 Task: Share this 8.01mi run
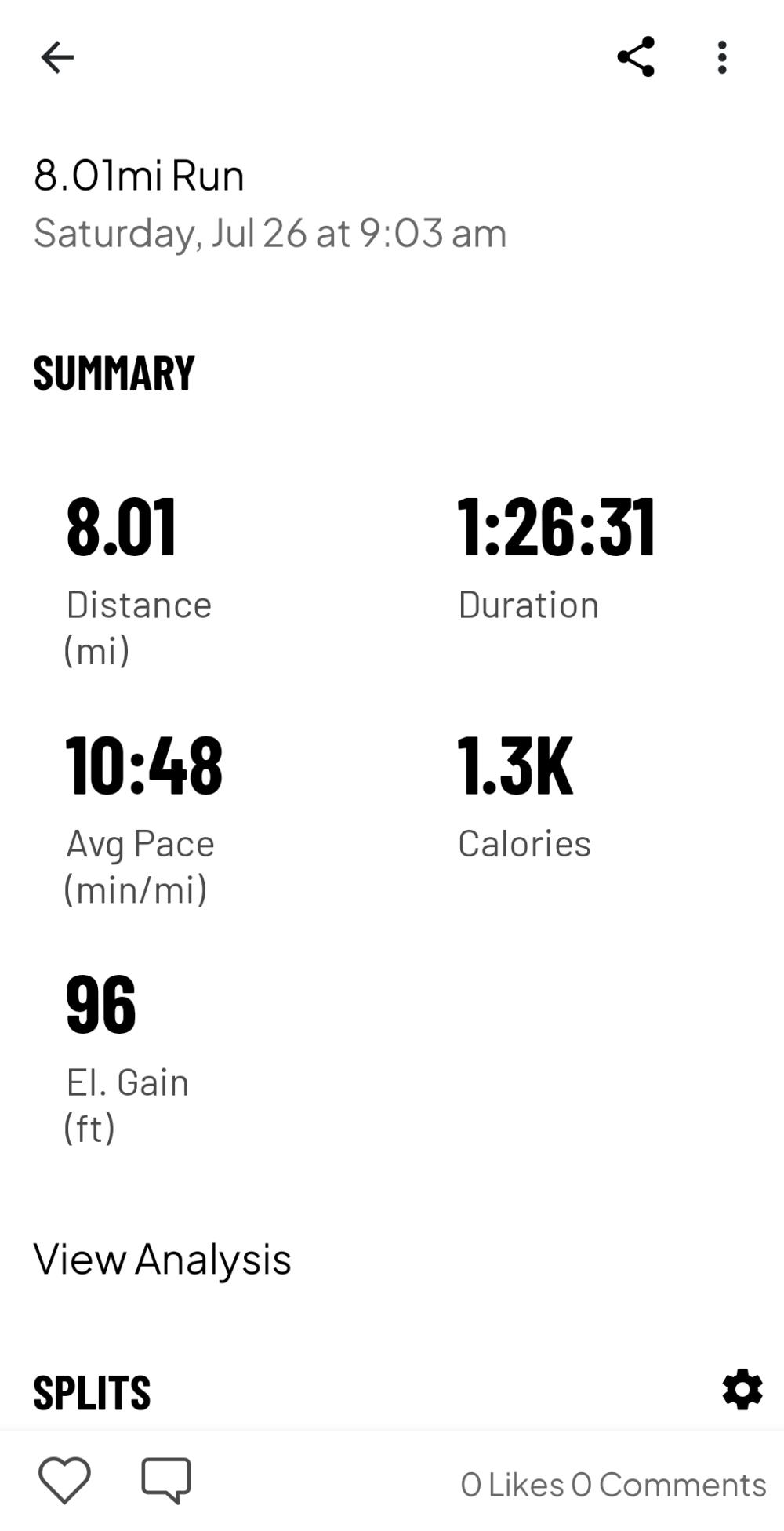pos(636,56)
